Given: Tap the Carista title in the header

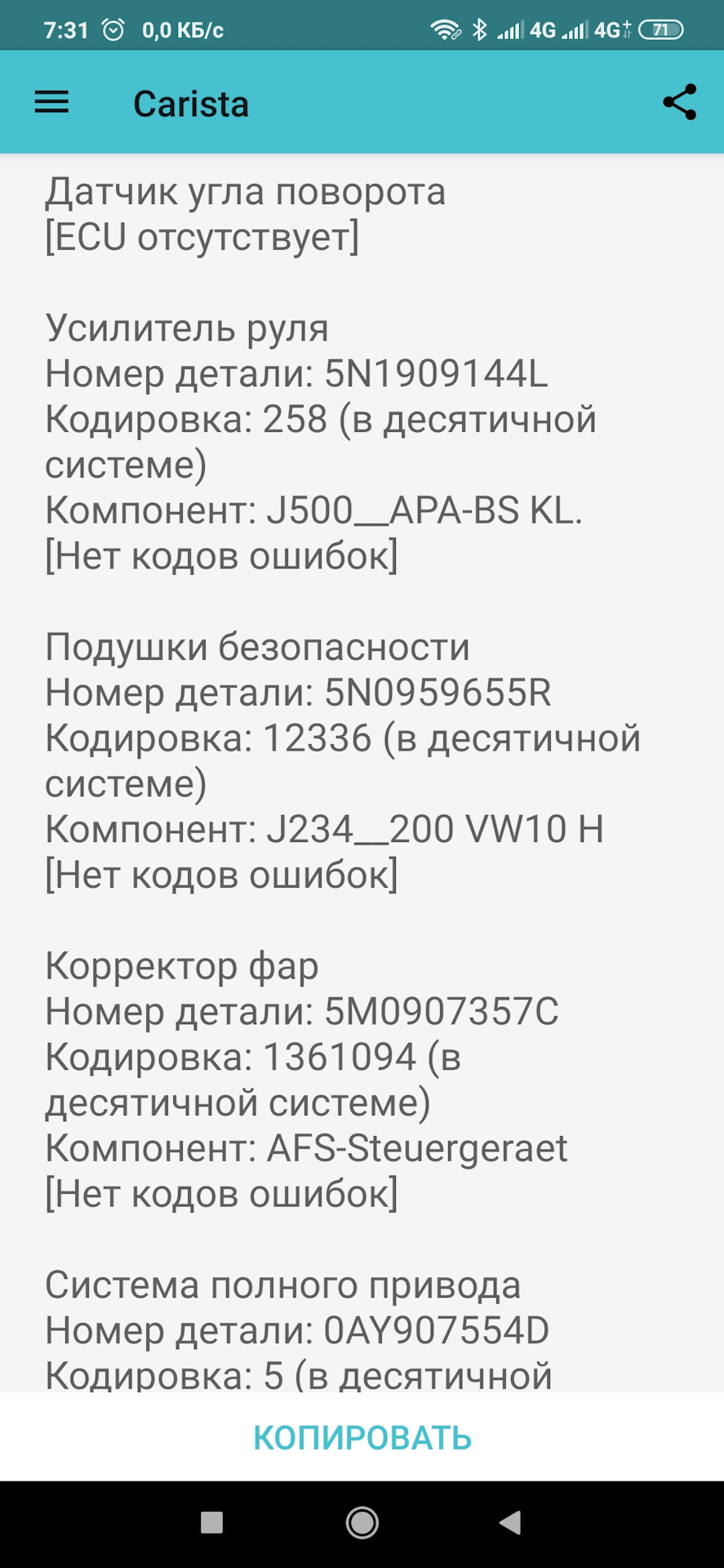Looking at the screenshot, I should coord(192,103).
